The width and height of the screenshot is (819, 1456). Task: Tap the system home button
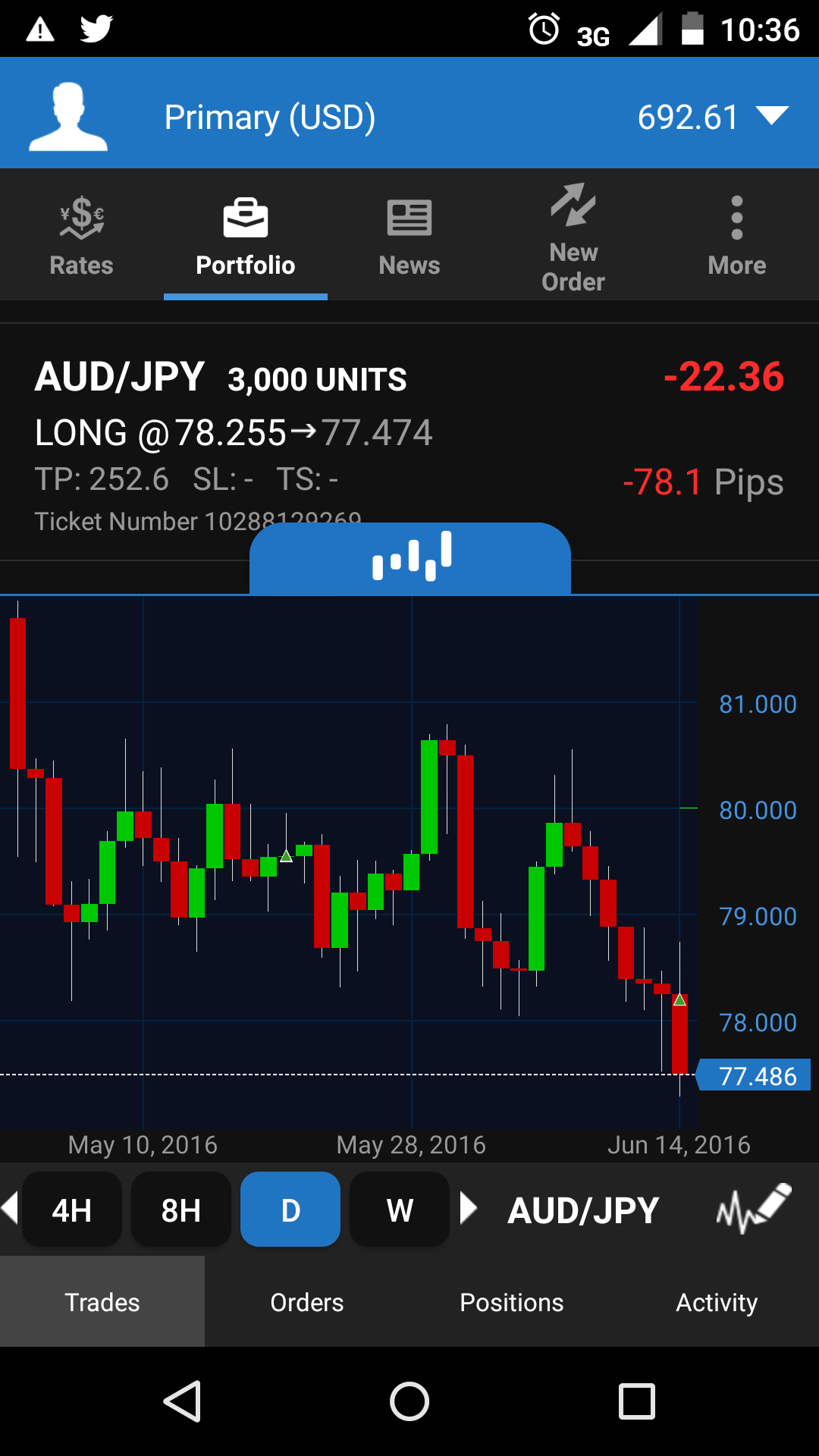pyautogui.click(x=409, y=1401)
